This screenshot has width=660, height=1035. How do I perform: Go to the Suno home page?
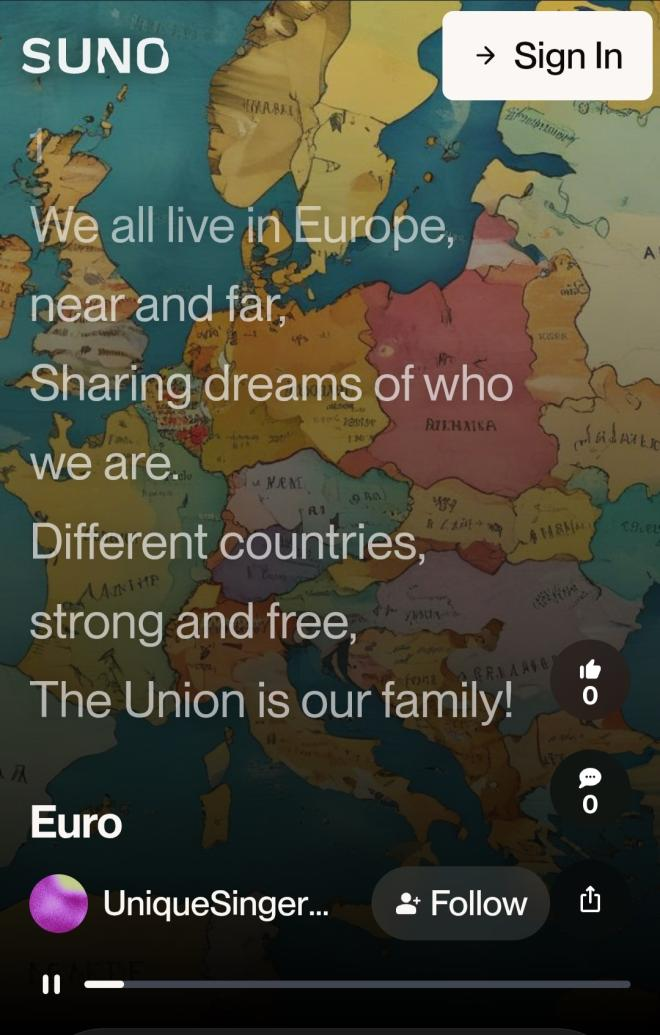coord(96,56)
